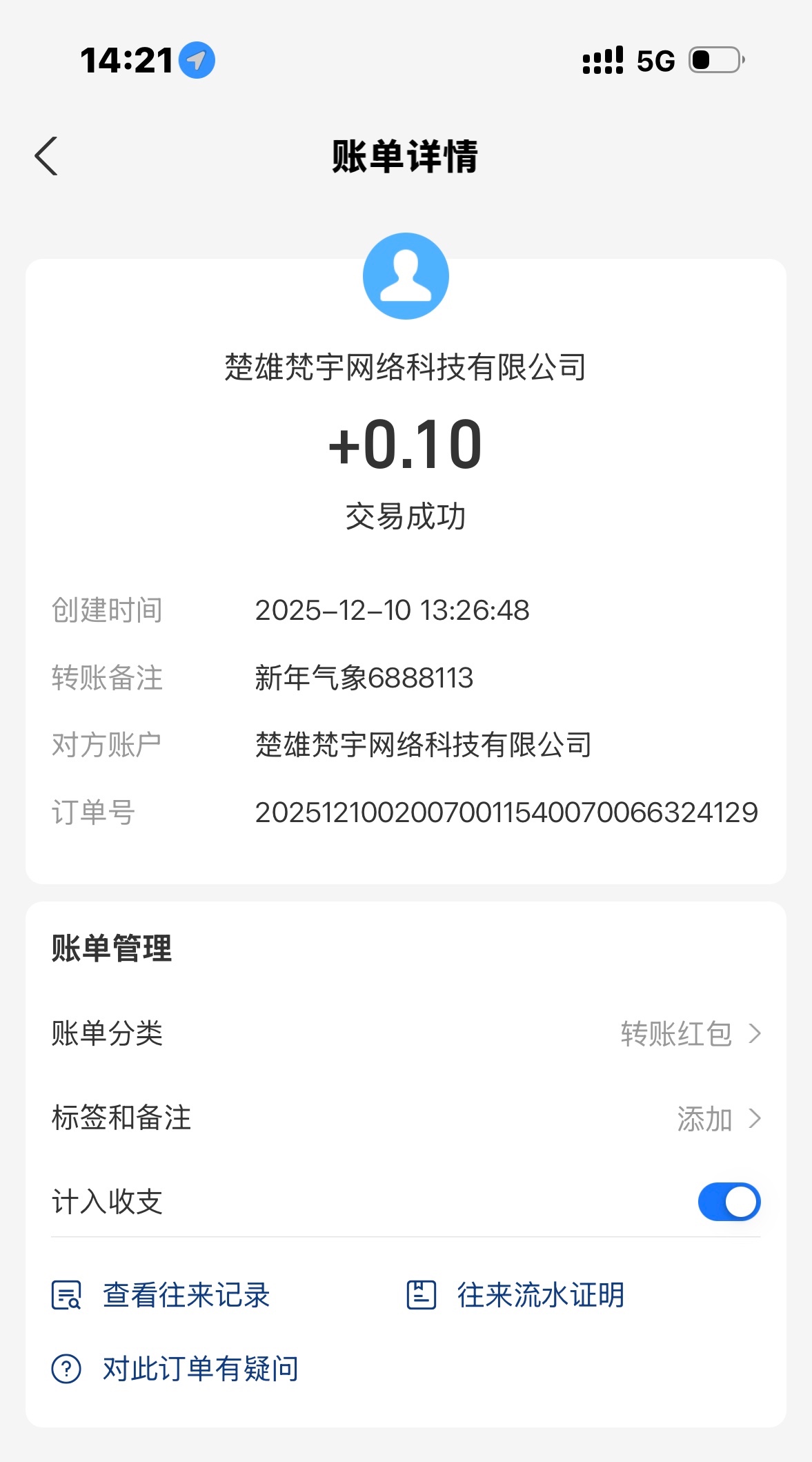Open the 账单分类 row
The width and height of the screenshot is (812, 1462).
pos(406,1033)
